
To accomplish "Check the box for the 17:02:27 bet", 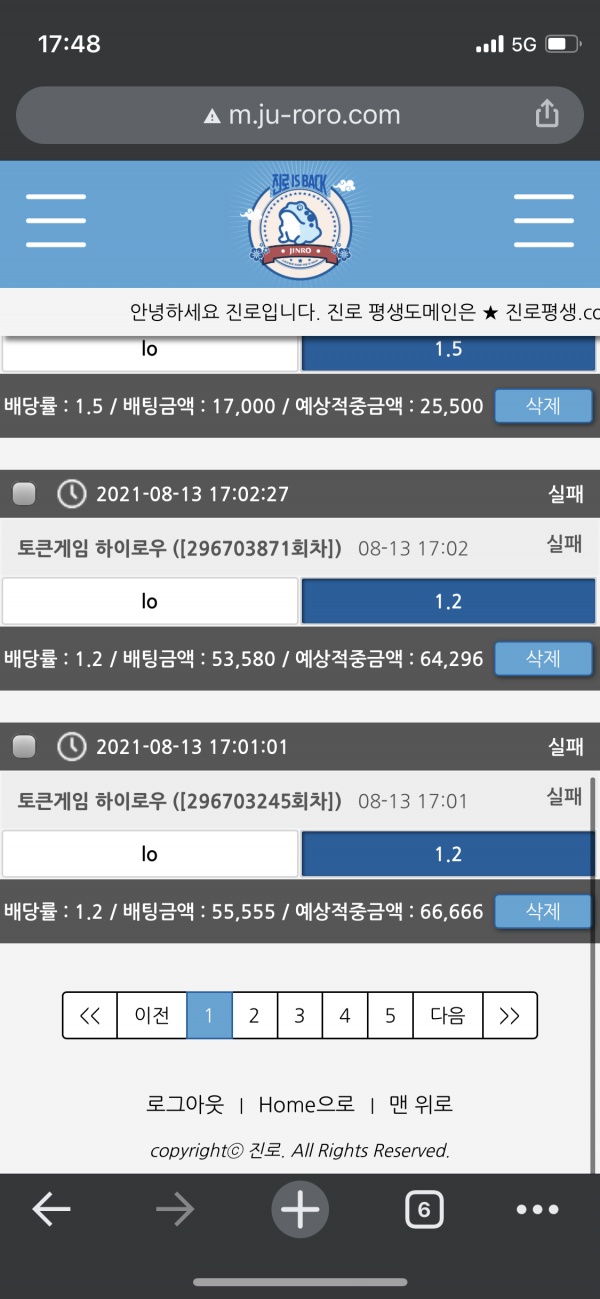I will [24, 494].
